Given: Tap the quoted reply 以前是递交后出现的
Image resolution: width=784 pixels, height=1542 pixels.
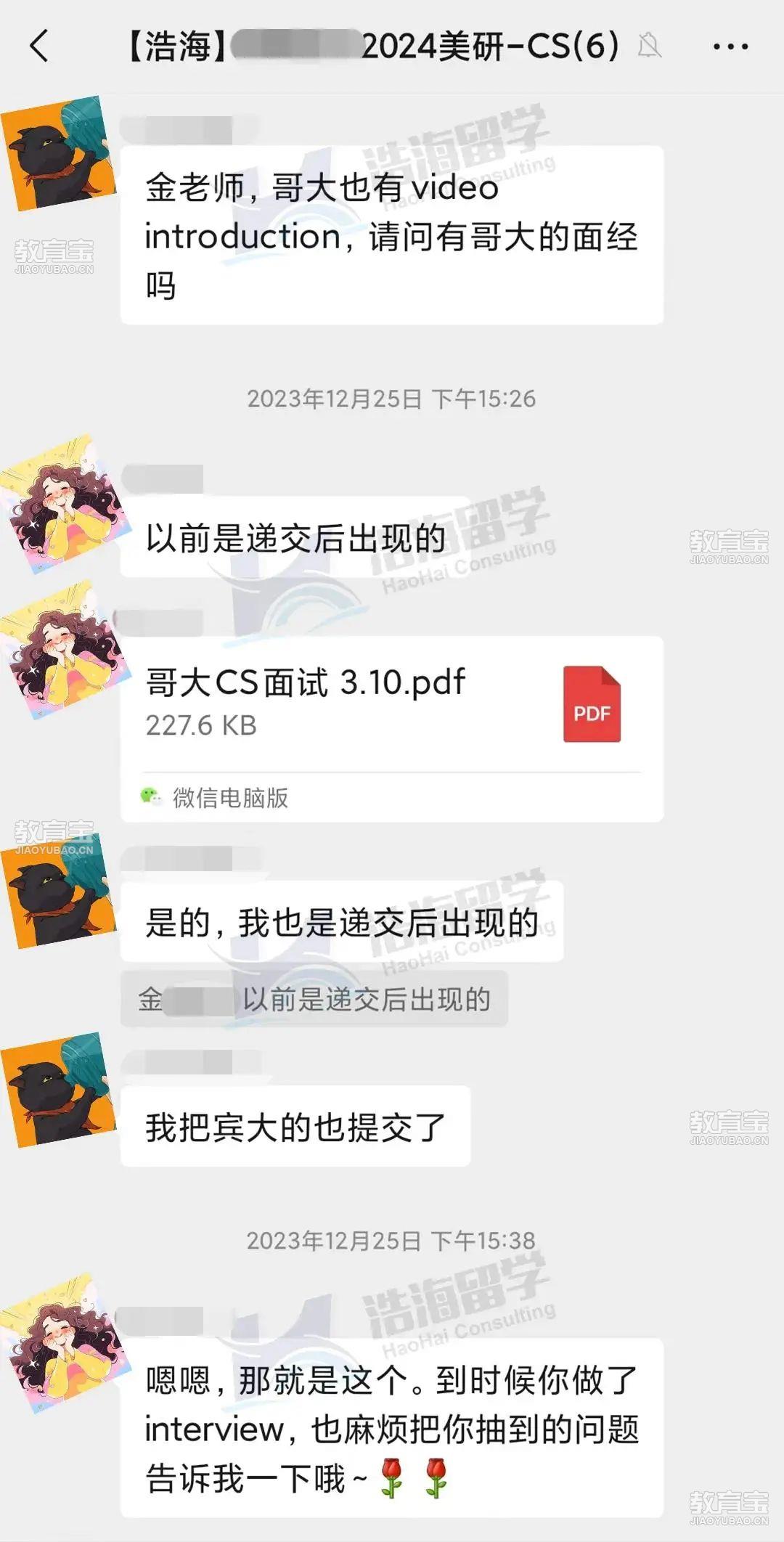Looking at the screenshot, I should pos(314,999).
